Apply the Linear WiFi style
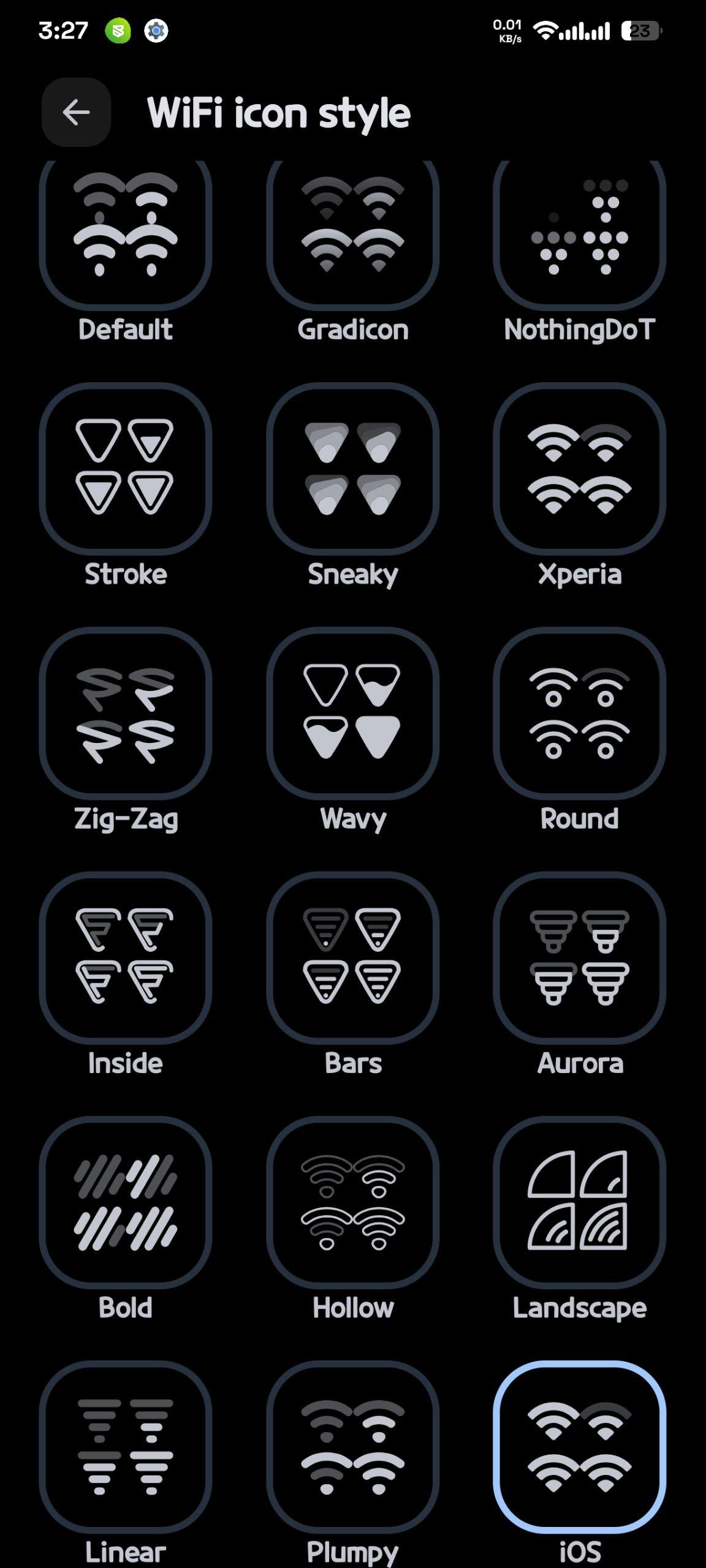 pyautogui.click(x=126, y=1447)
